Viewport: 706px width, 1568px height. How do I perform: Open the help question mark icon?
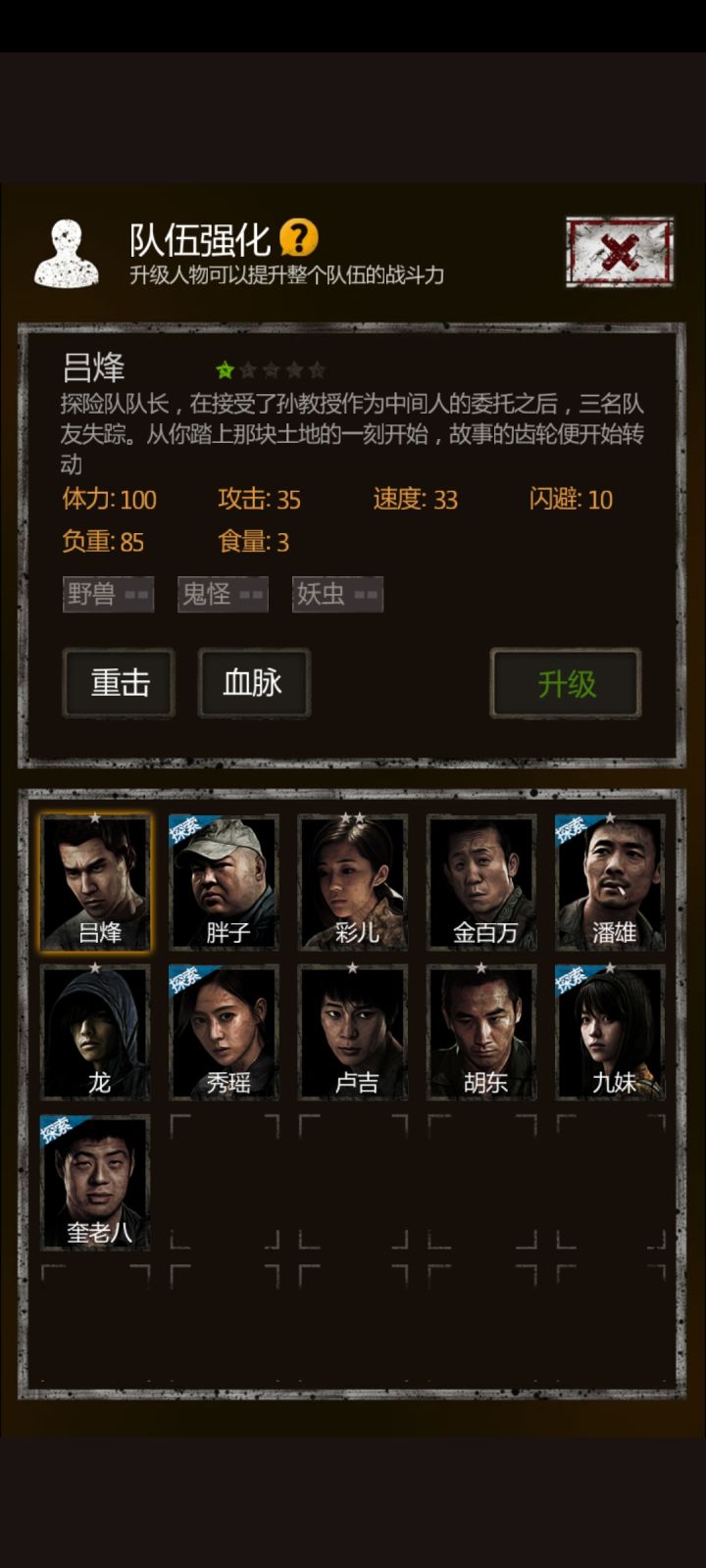click(x=301, y=236)
